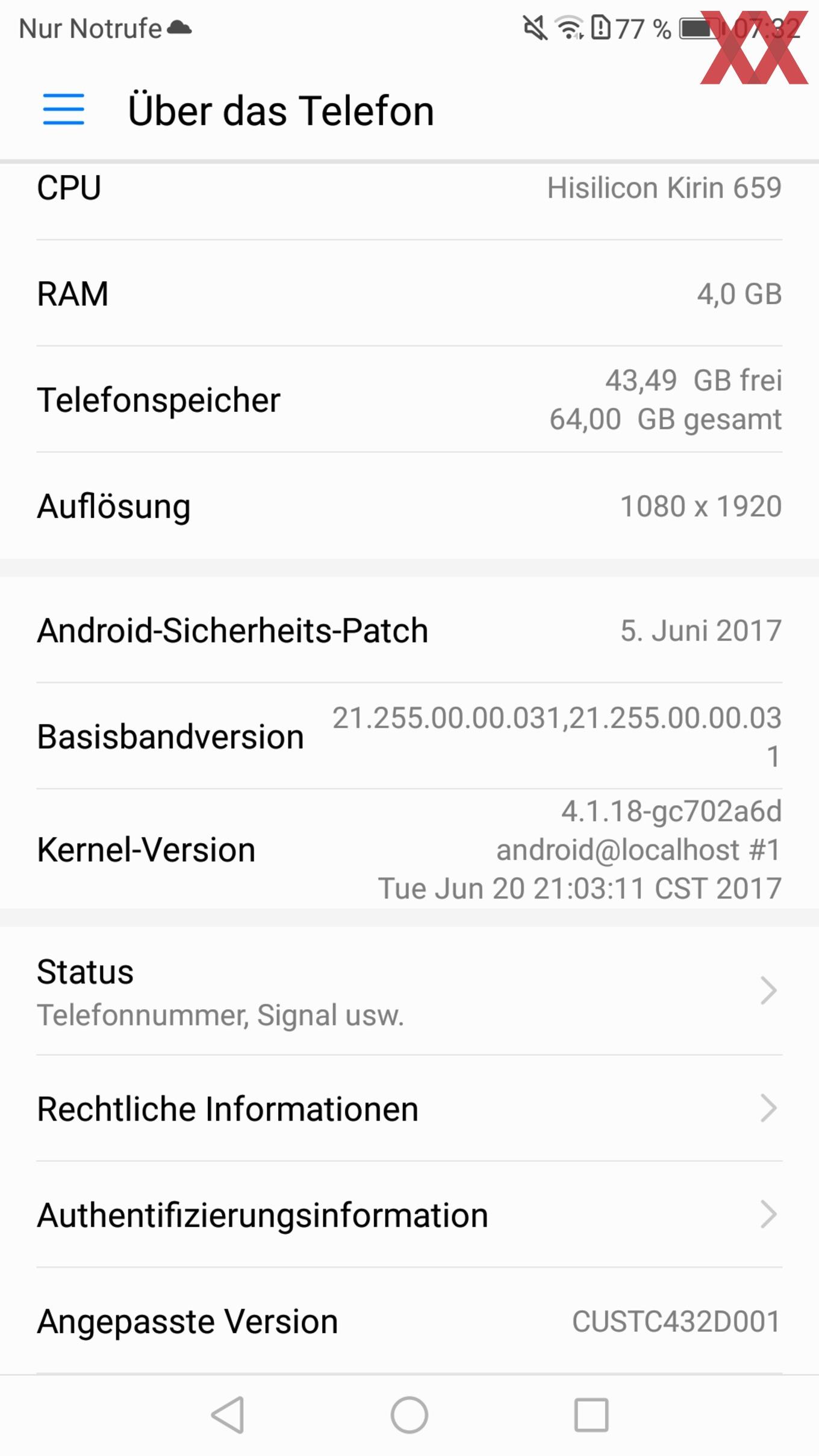
Task: Tap the Kernel-Version row
Action: [x=409, y=849]
